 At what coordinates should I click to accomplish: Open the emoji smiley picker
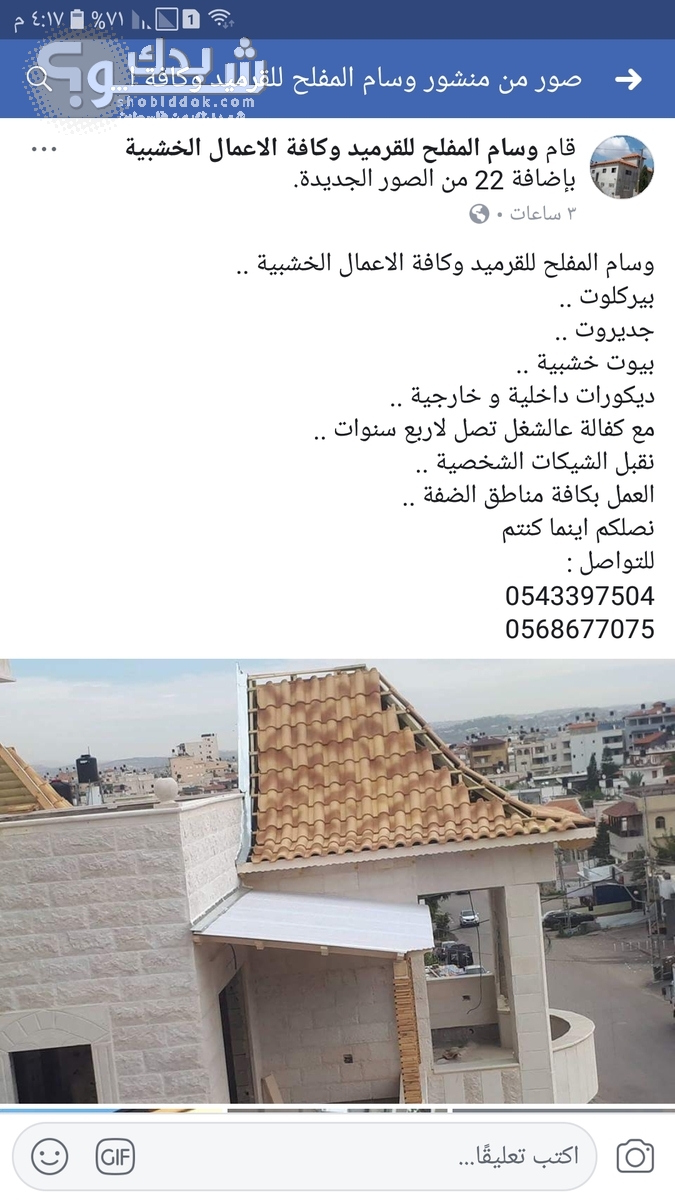click(x=49, y=1156)
